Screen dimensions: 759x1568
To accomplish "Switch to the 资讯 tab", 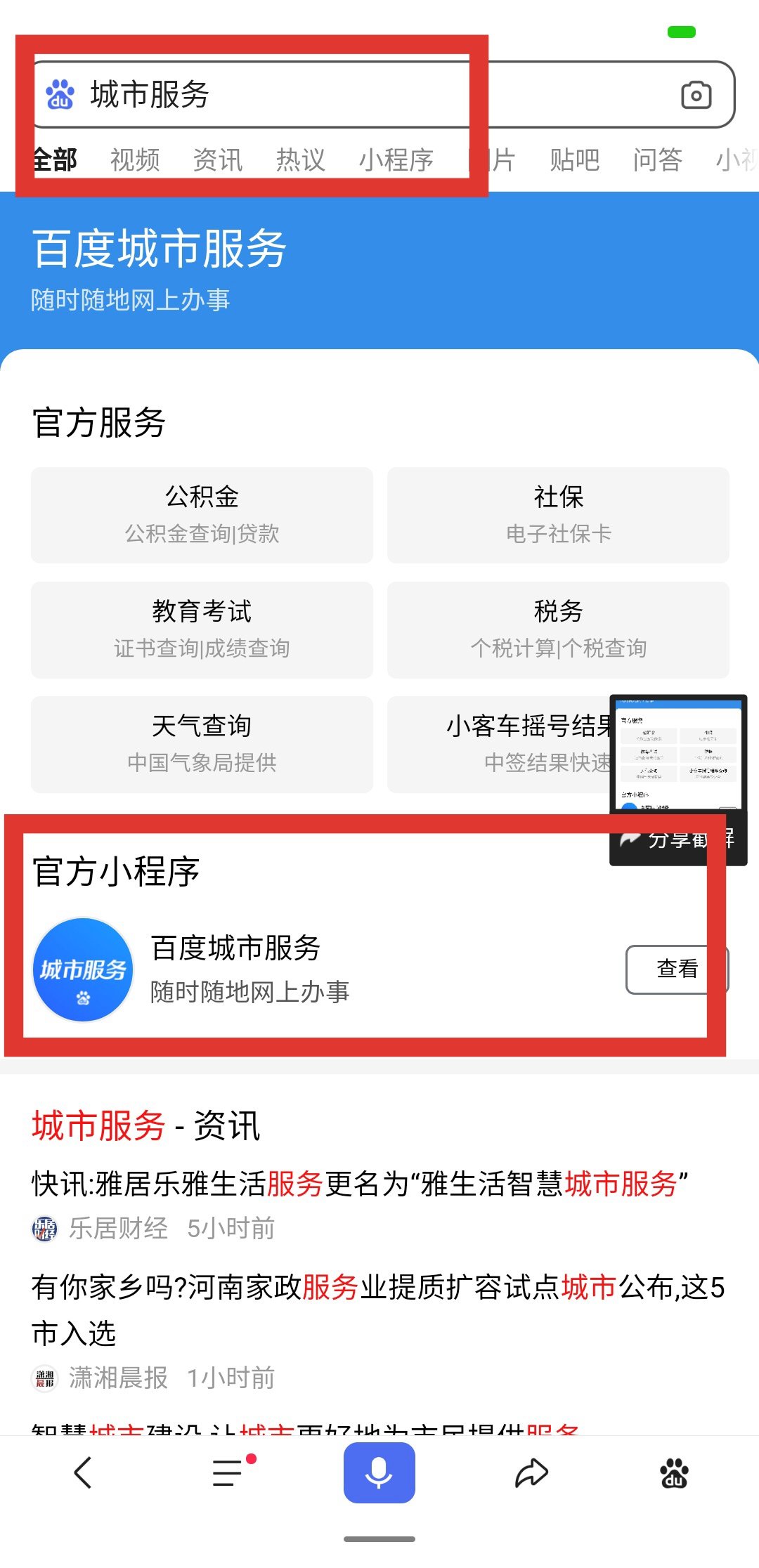I will [x=218, y=160].
